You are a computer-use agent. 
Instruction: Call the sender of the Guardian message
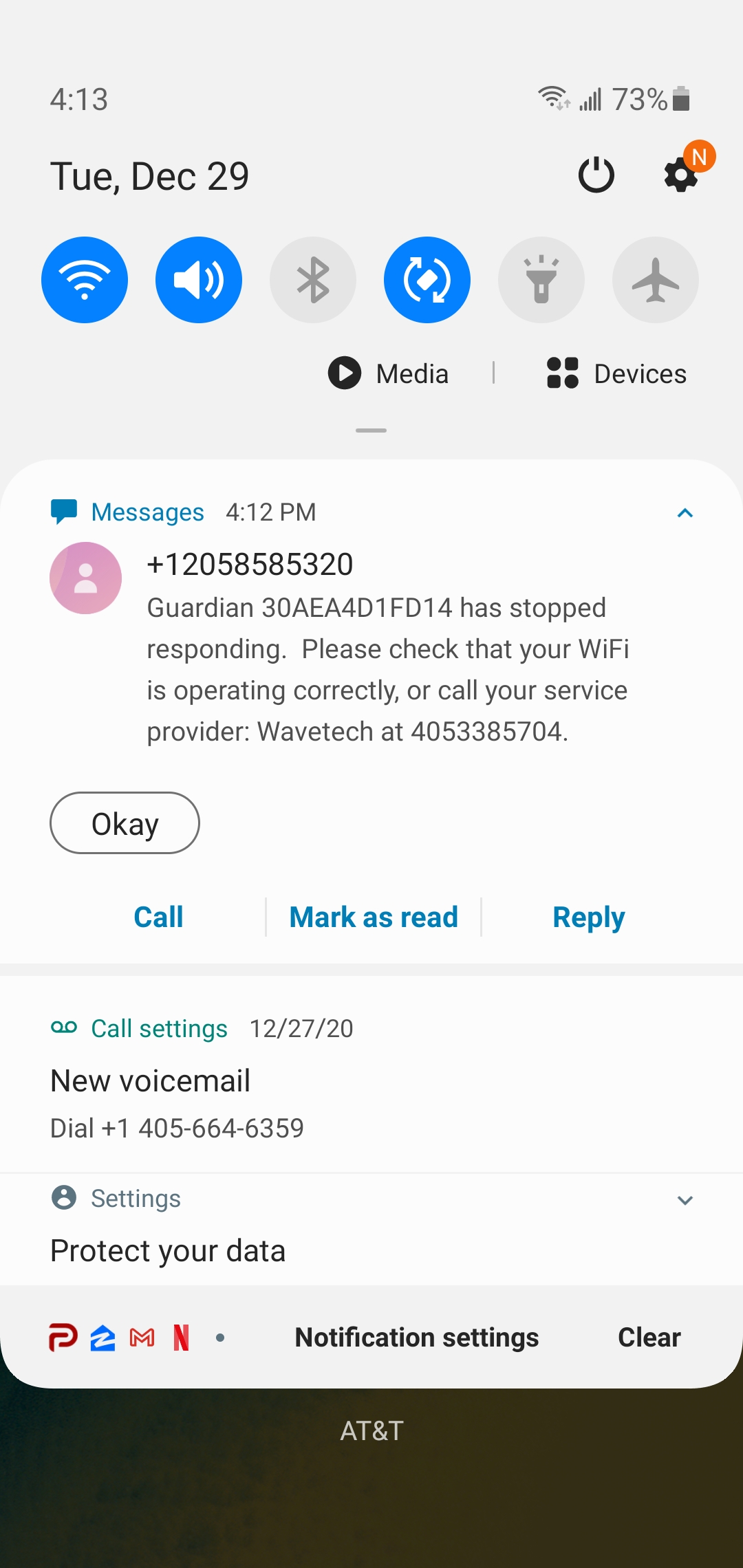pos(158,917)
